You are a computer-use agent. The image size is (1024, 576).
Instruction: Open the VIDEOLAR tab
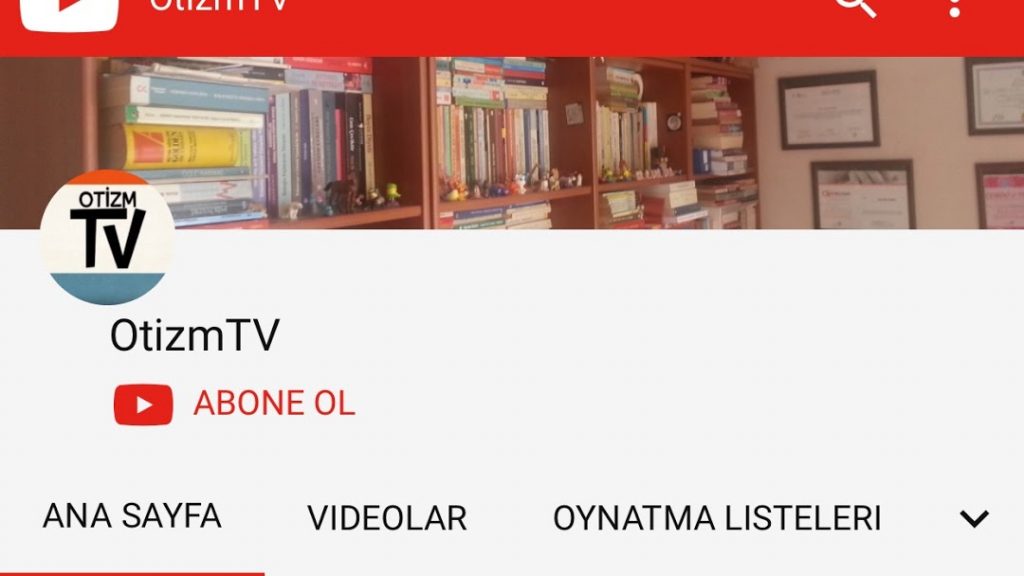click(x=387, y=518)
